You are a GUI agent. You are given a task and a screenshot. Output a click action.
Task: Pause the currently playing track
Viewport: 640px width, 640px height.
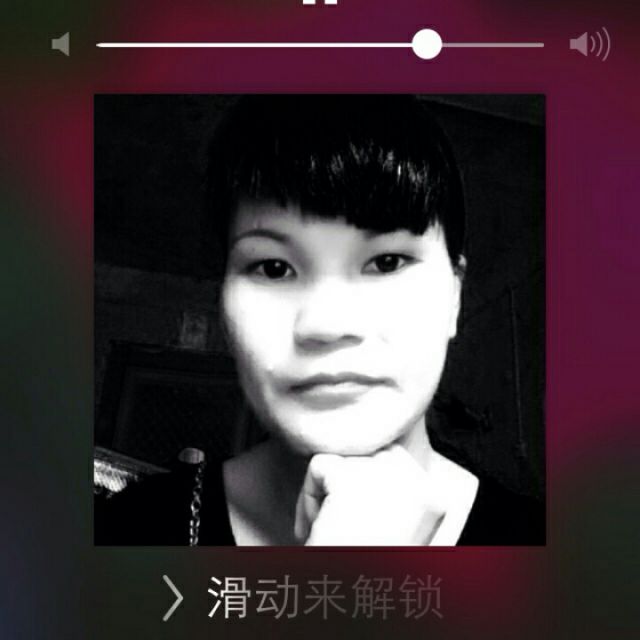(320, 2)
